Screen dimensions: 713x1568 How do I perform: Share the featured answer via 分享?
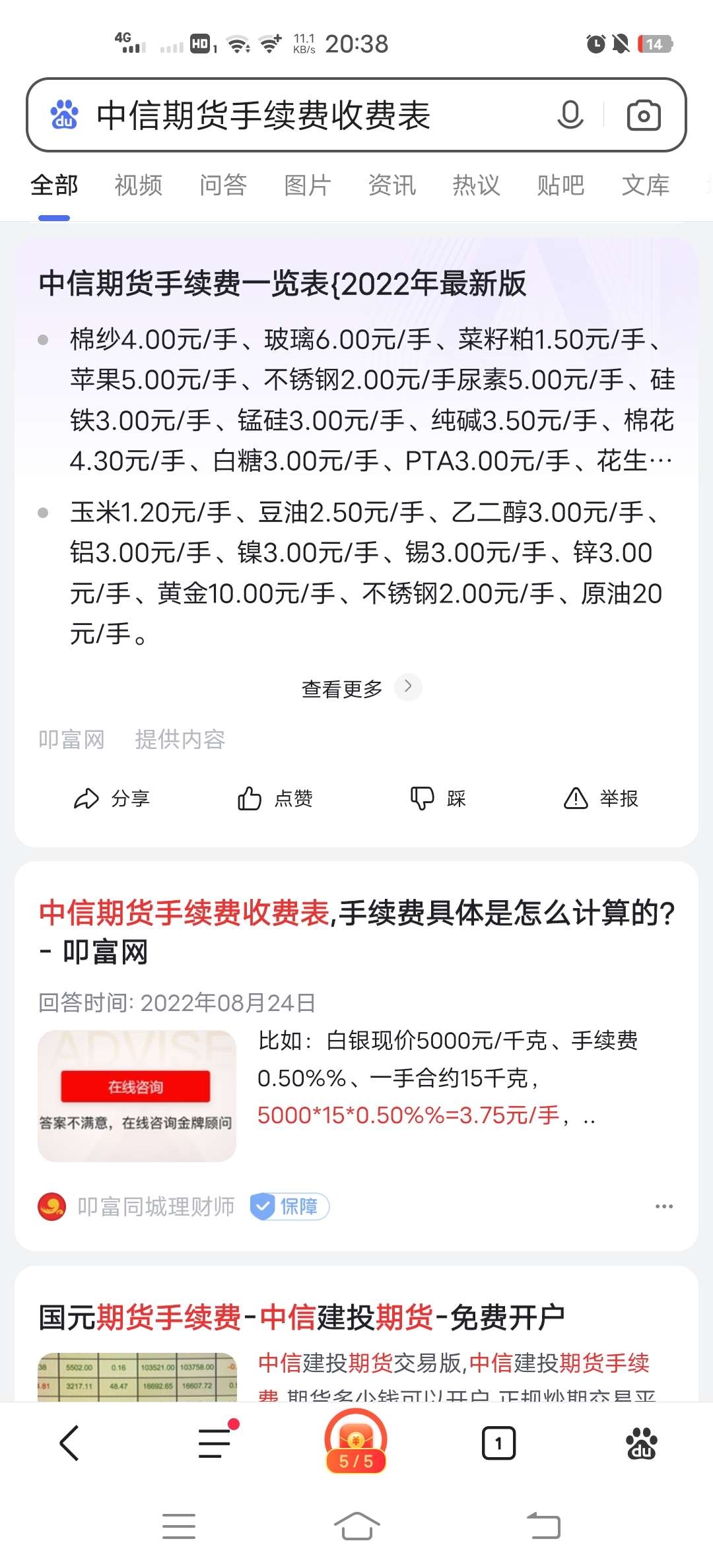[112, 799]
